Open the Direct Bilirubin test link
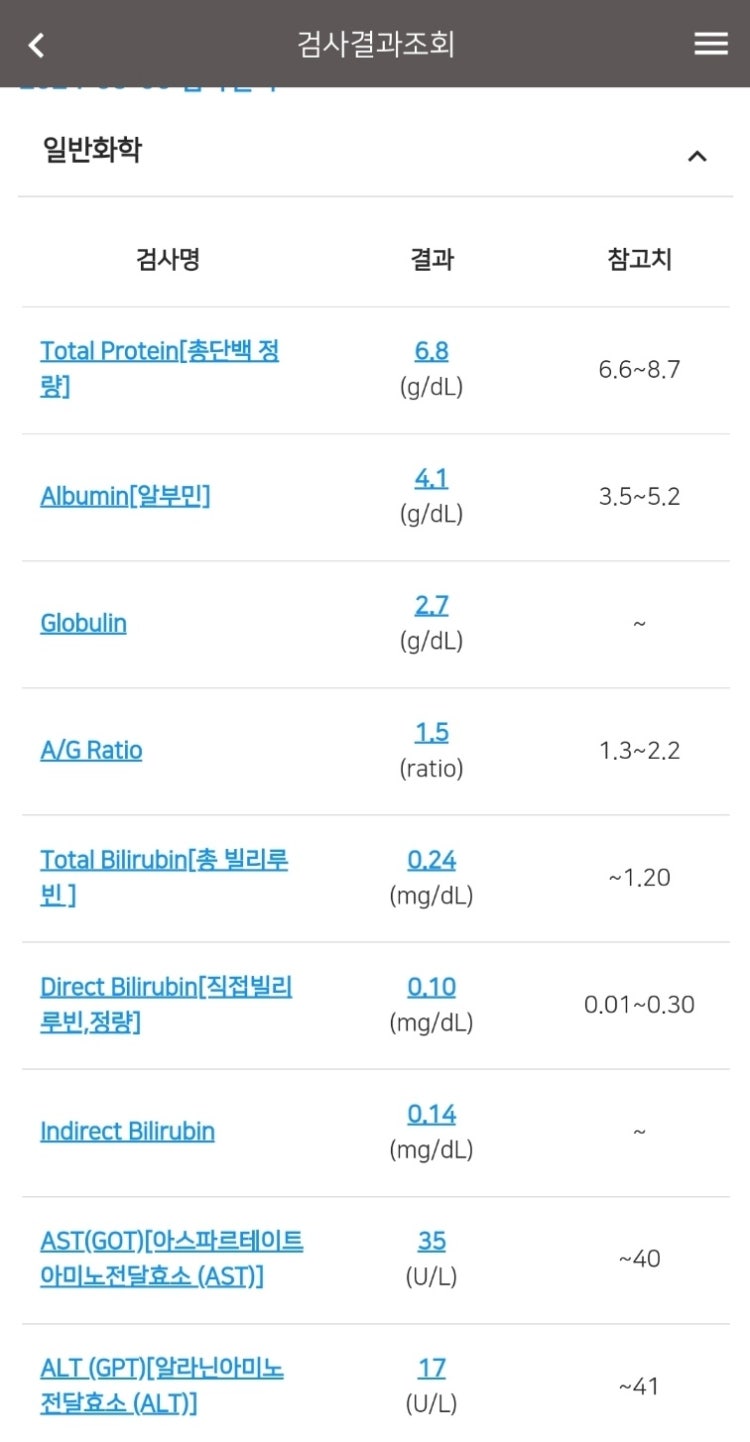This screenshot has height=1442, width=750. click(x=166, y=987)
